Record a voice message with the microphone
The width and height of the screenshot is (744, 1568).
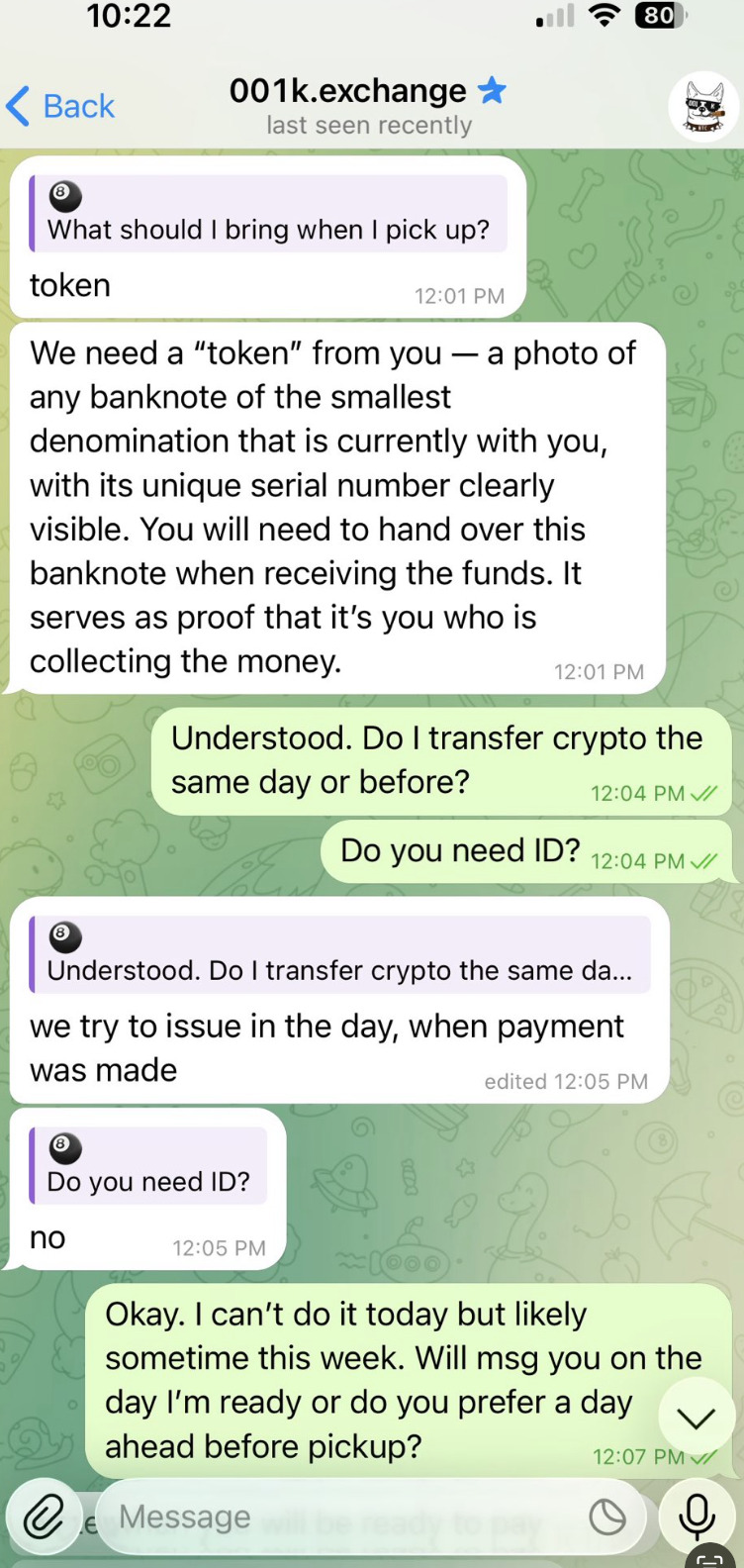697,1516
